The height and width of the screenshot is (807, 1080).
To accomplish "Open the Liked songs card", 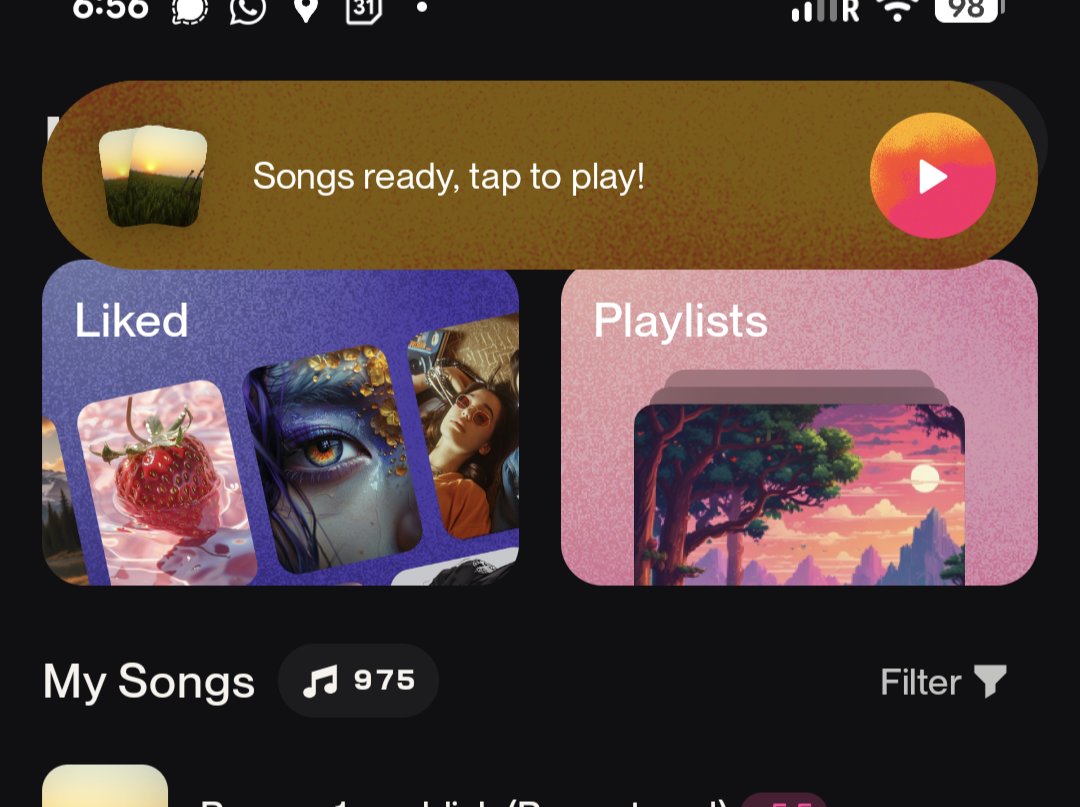I will coord(280,423).
